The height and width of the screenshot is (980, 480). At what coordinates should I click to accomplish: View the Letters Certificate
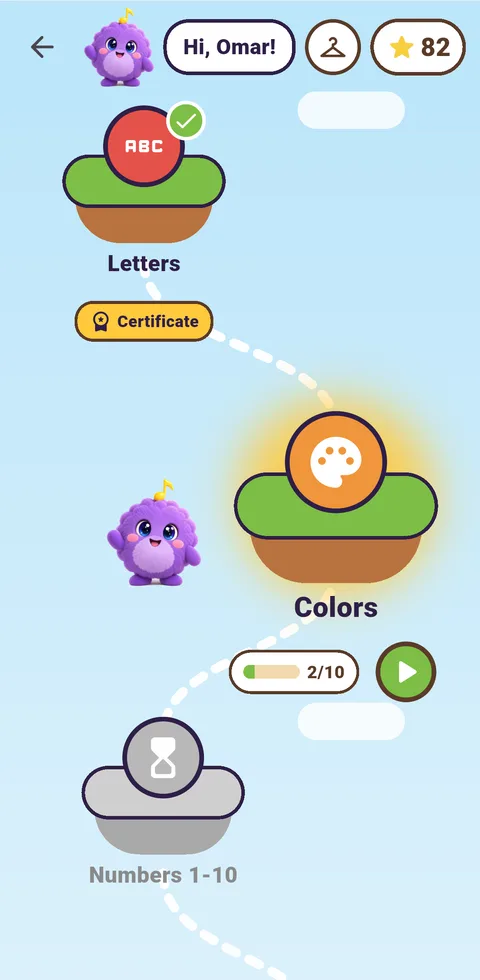(144, 321)
